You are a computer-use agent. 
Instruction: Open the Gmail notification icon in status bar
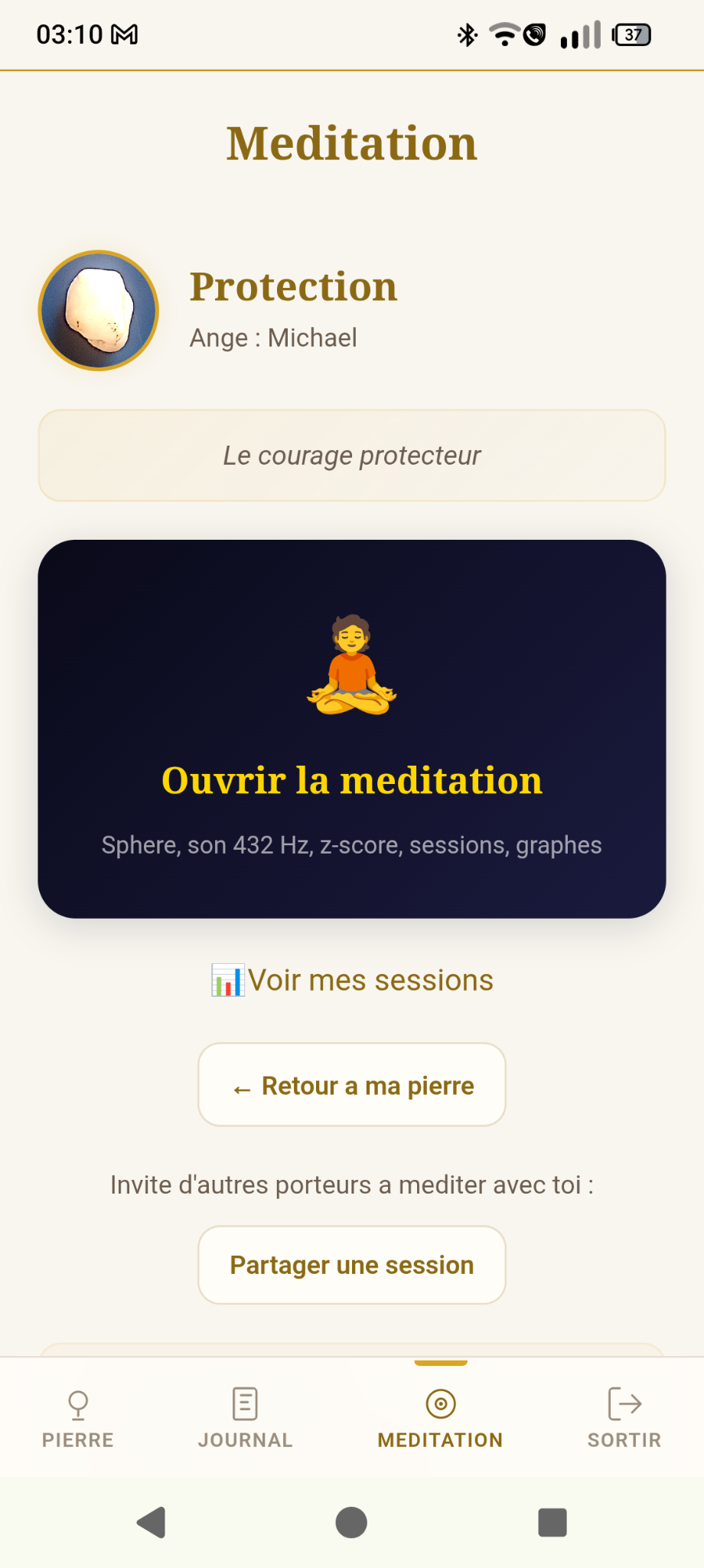(x=125, y=34)
